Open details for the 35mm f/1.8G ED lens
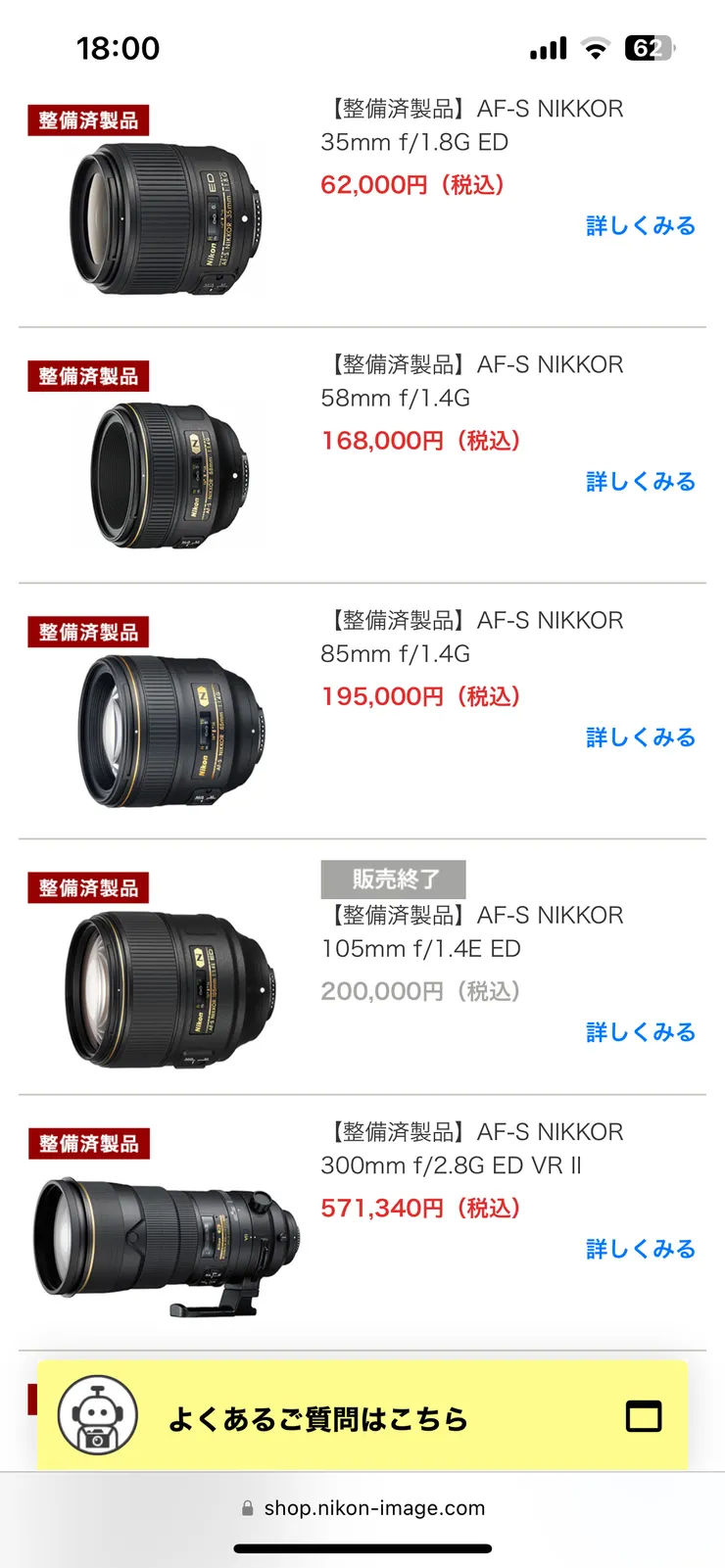The image size is (725, 1568). [641, 226]
